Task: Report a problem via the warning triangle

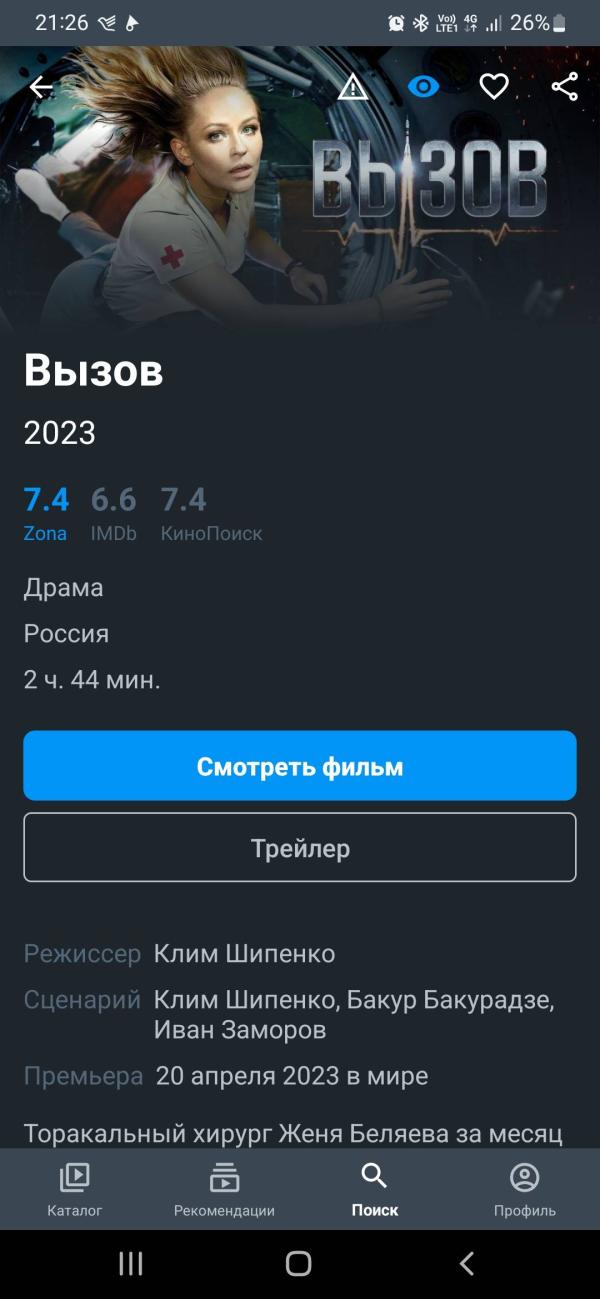Action: [353, 87]
